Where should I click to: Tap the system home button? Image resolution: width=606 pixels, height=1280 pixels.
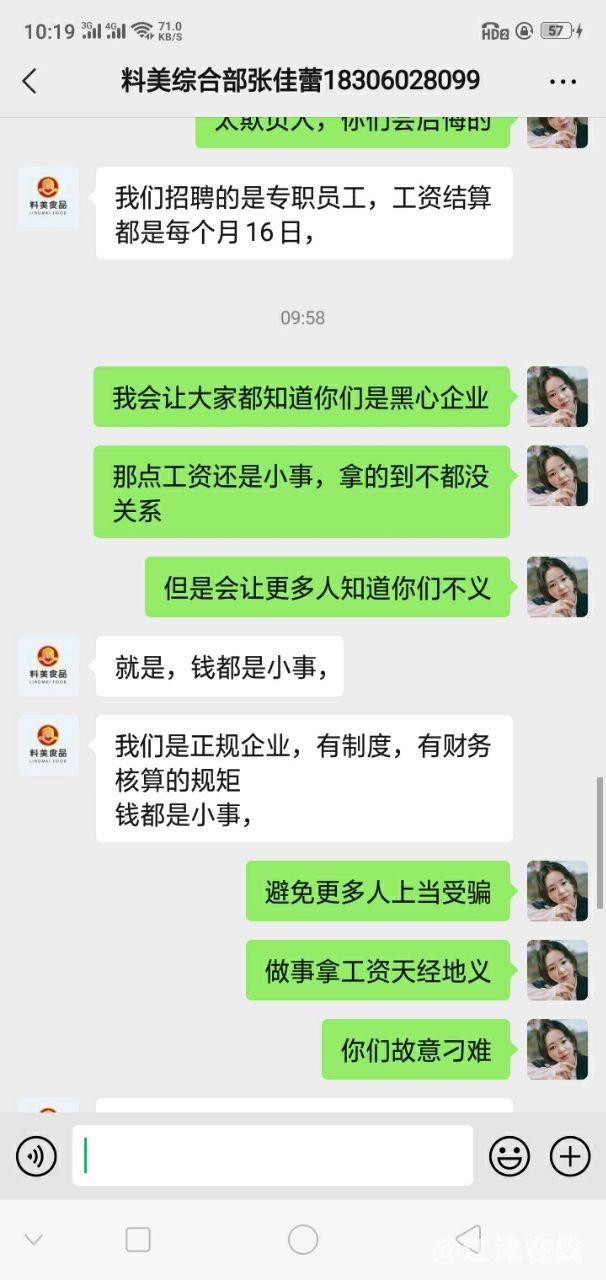click(x=303, y=1240)
